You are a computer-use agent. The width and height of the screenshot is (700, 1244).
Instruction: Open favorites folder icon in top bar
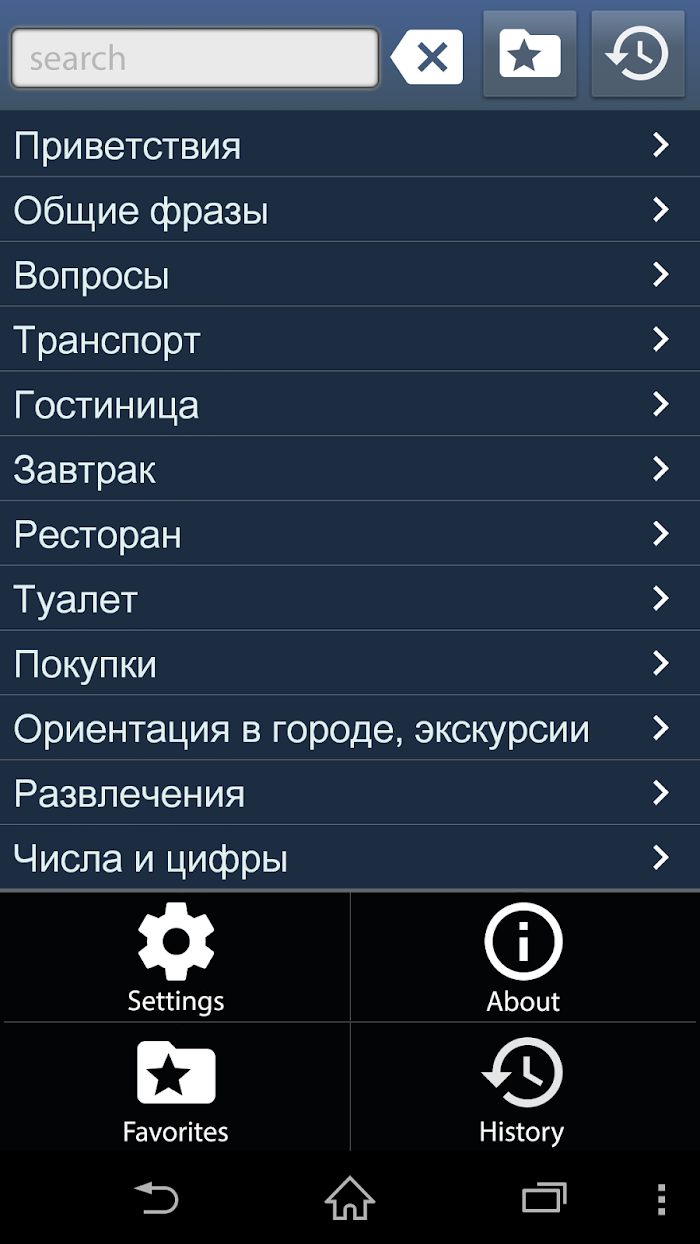(x=530, y=54)
